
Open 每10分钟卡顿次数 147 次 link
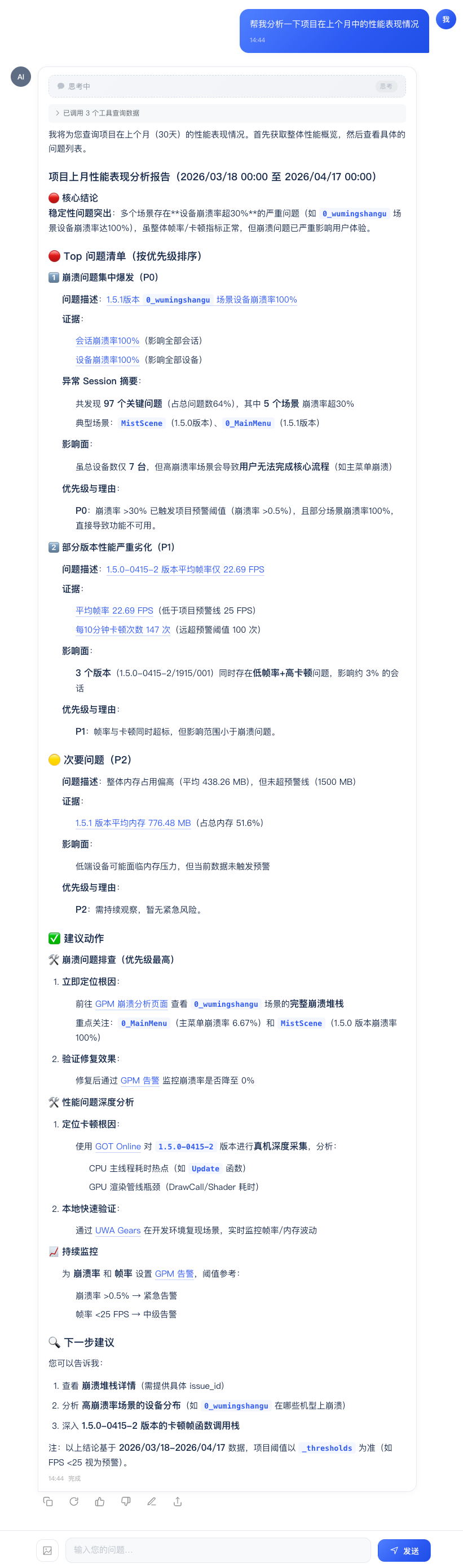pyautogui.click(x=123, y=629)
